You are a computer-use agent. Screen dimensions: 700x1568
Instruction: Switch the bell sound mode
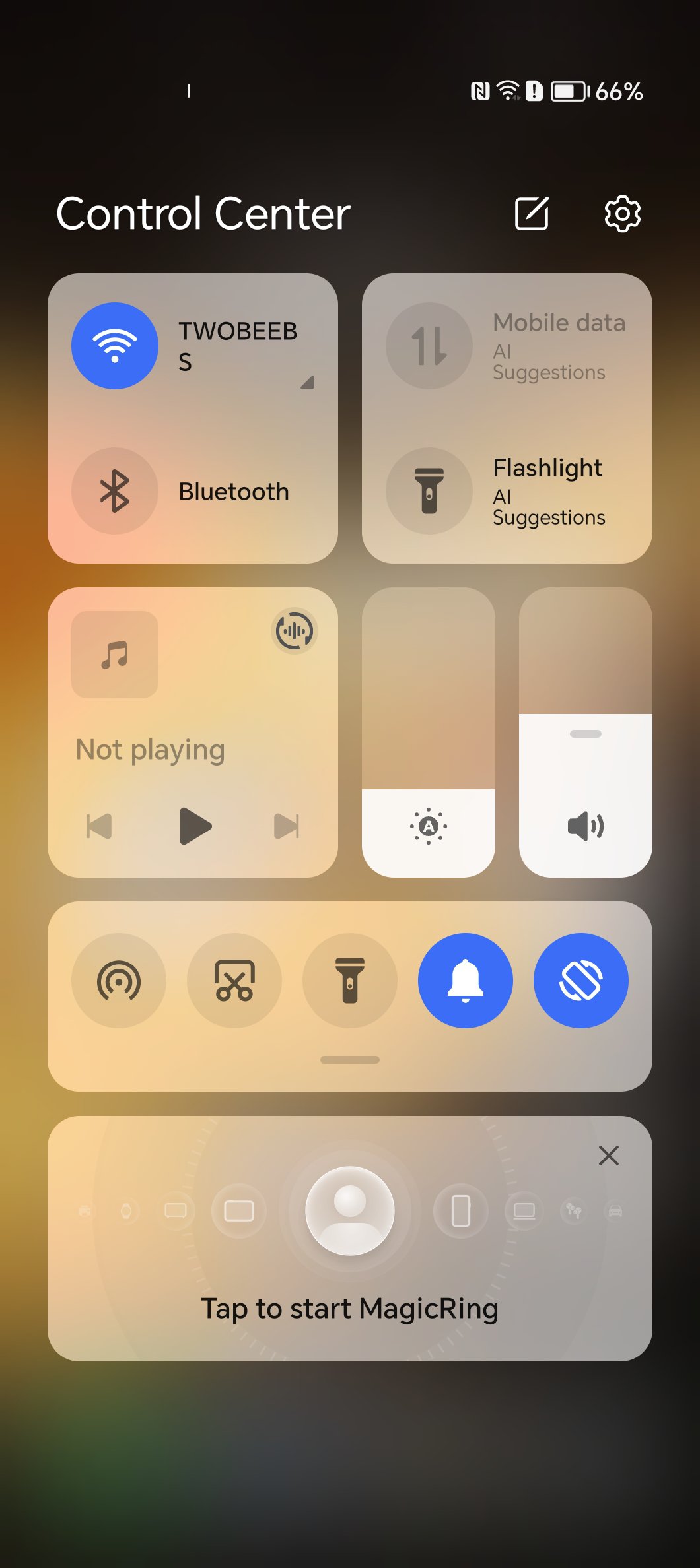coord(466,981)
